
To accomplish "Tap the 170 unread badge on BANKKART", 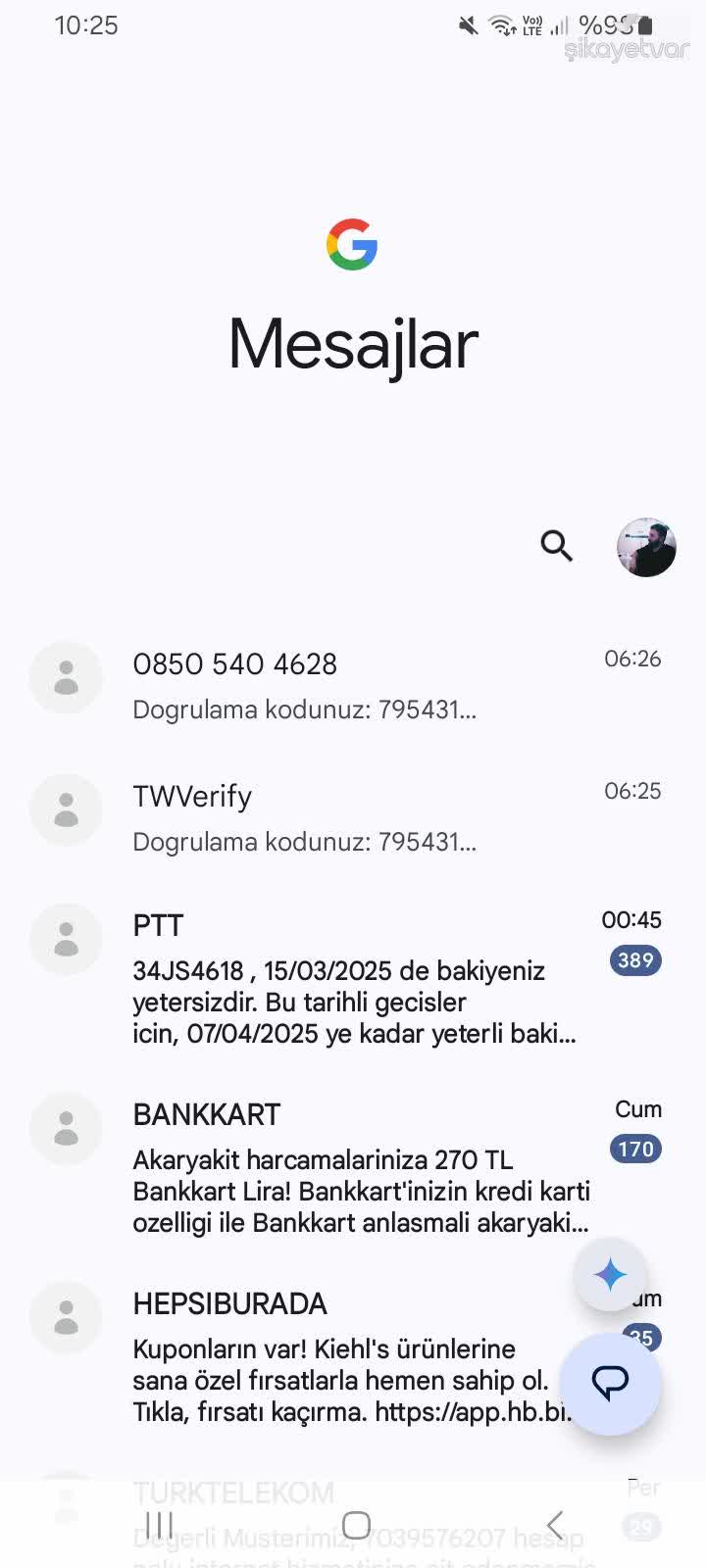I will (634, 1150).
